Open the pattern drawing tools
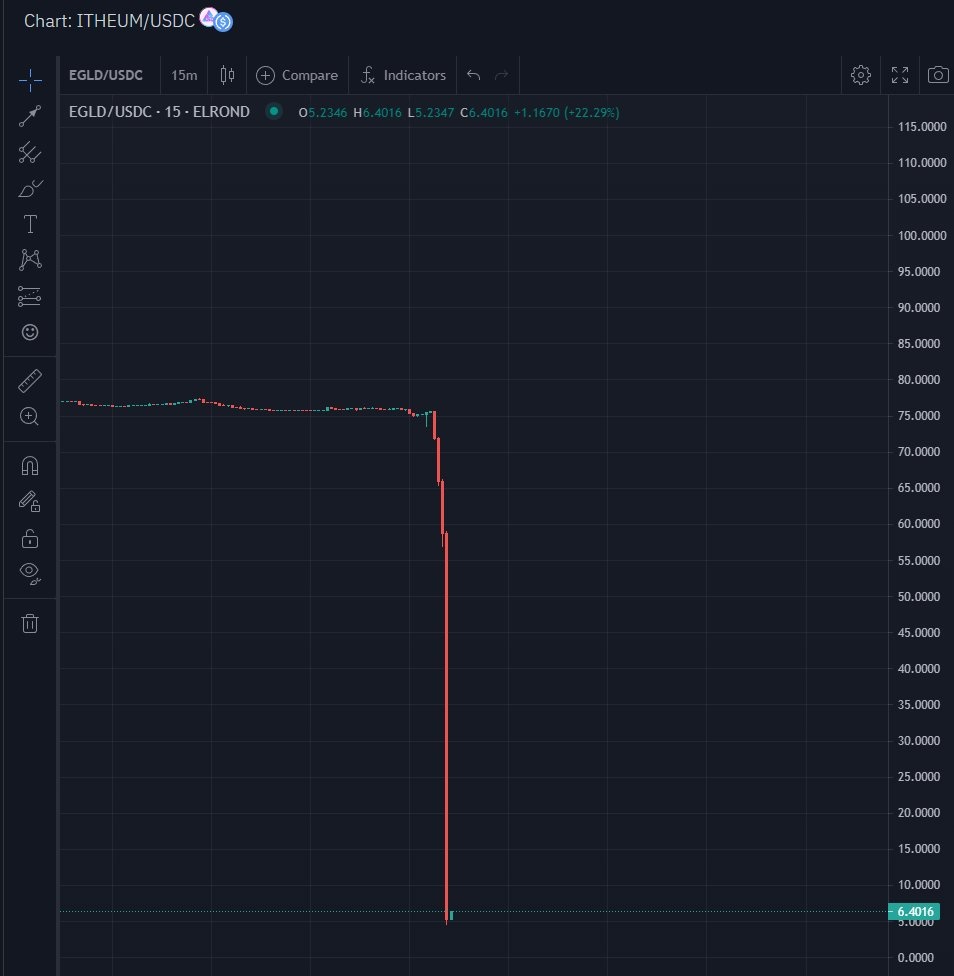This screenshot has width=954, height=976. click(30, 260)
